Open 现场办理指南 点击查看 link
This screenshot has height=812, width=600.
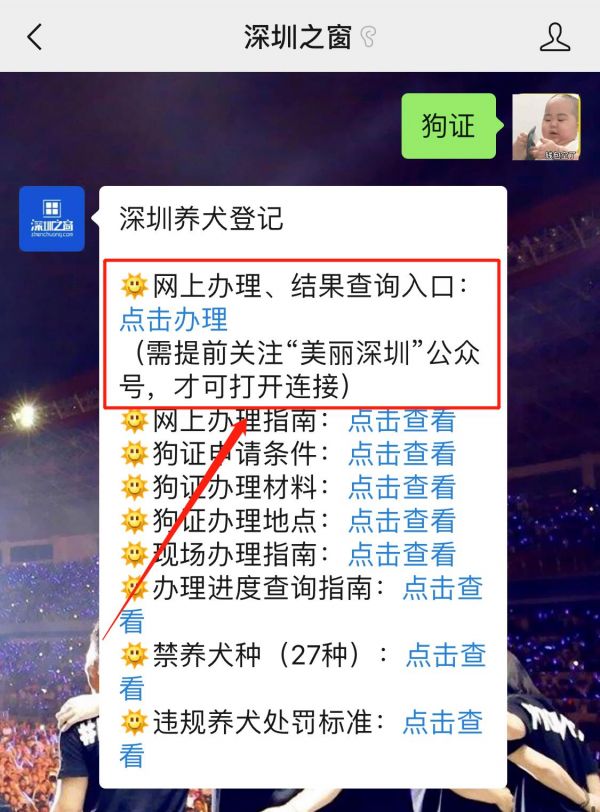(x=401, y=553)
